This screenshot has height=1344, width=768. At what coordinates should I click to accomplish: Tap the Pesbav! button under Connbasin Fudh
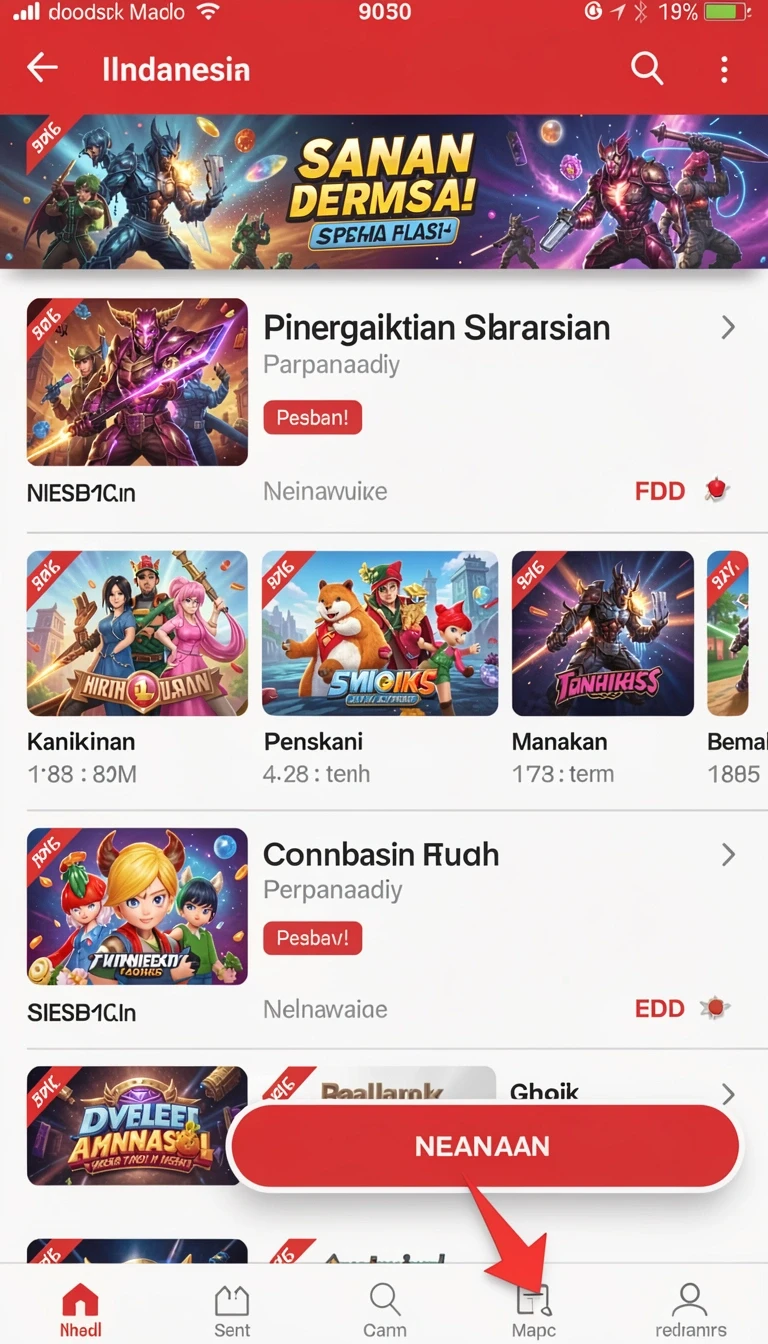pos(312,938)
